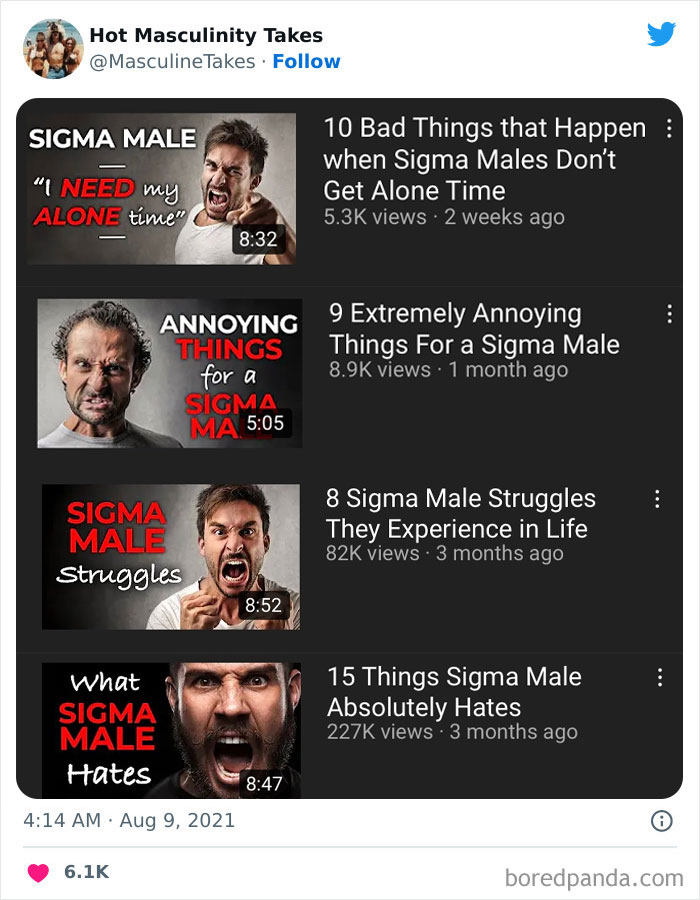Open the tweet info icon
The height and width of the screenshot is (900, 700).
pos(661,821)
